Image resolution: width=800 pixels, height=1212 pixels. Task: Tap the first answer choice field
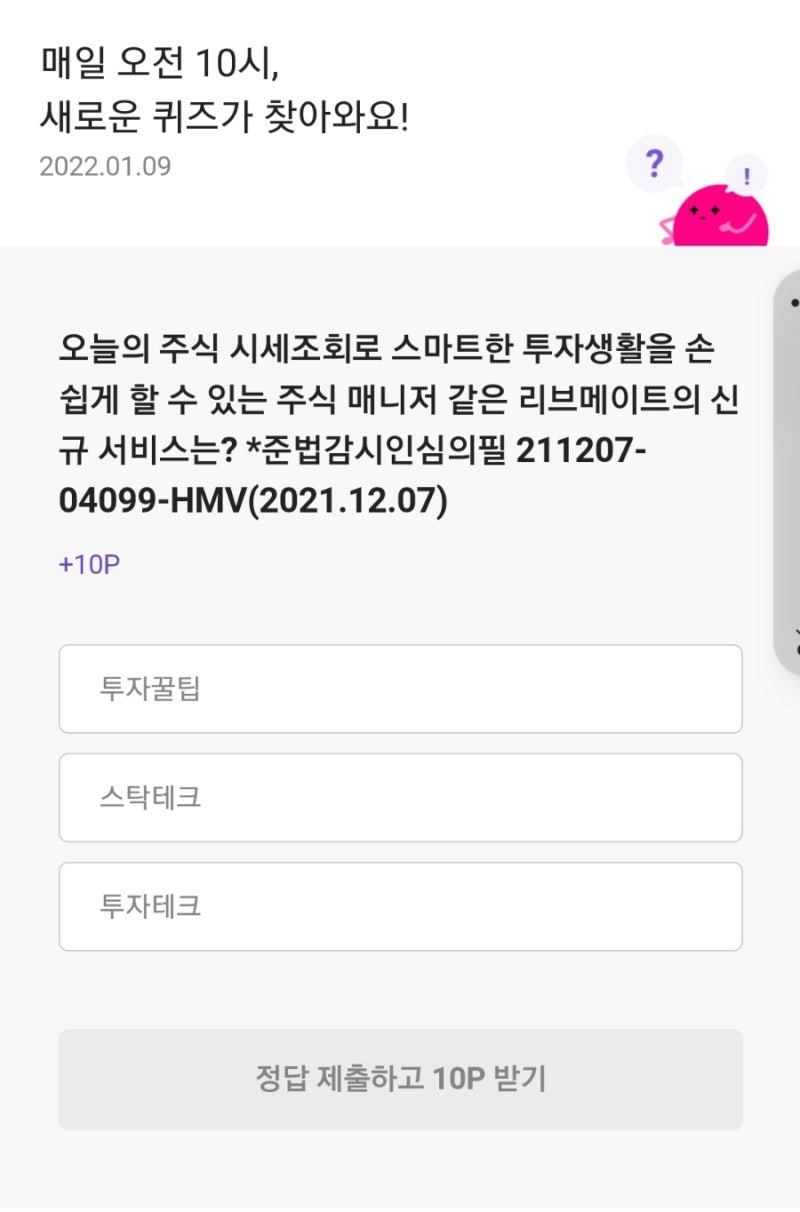coord(398,689)
